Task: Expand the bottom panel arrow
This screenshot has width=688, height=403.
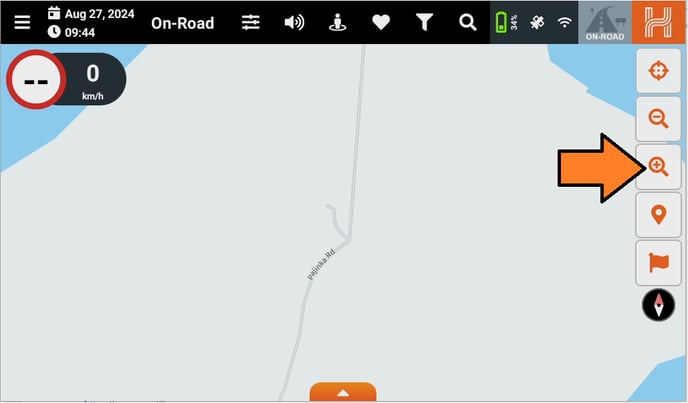Action: click(343, 393)
